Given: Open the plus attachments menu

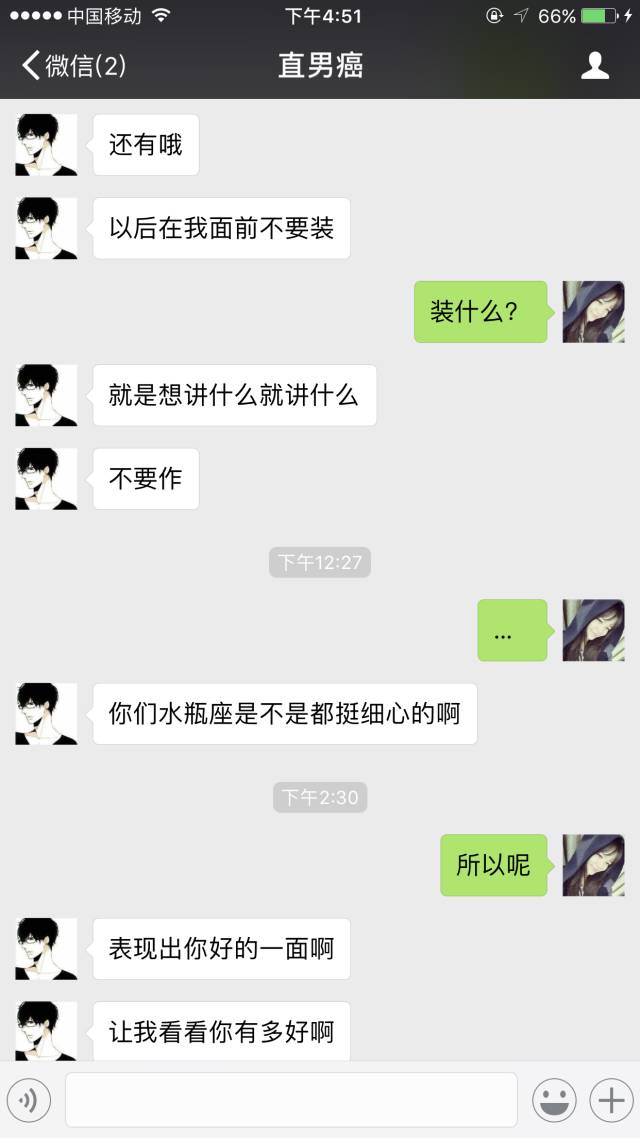Looking at the screenshot, I should point(609,1100).
